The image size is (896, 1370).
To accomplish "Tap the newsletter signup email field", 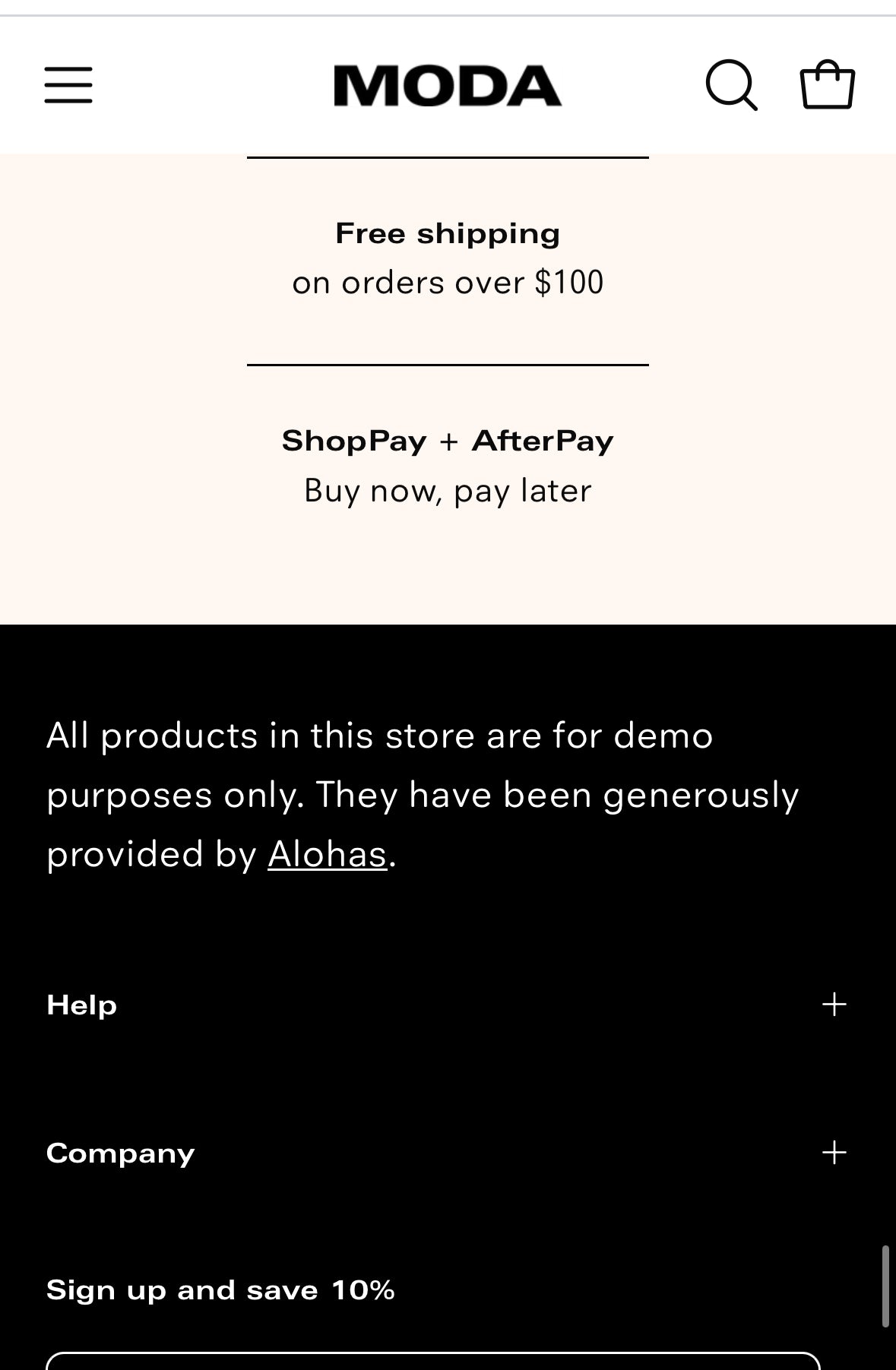I will [433, 1361].
